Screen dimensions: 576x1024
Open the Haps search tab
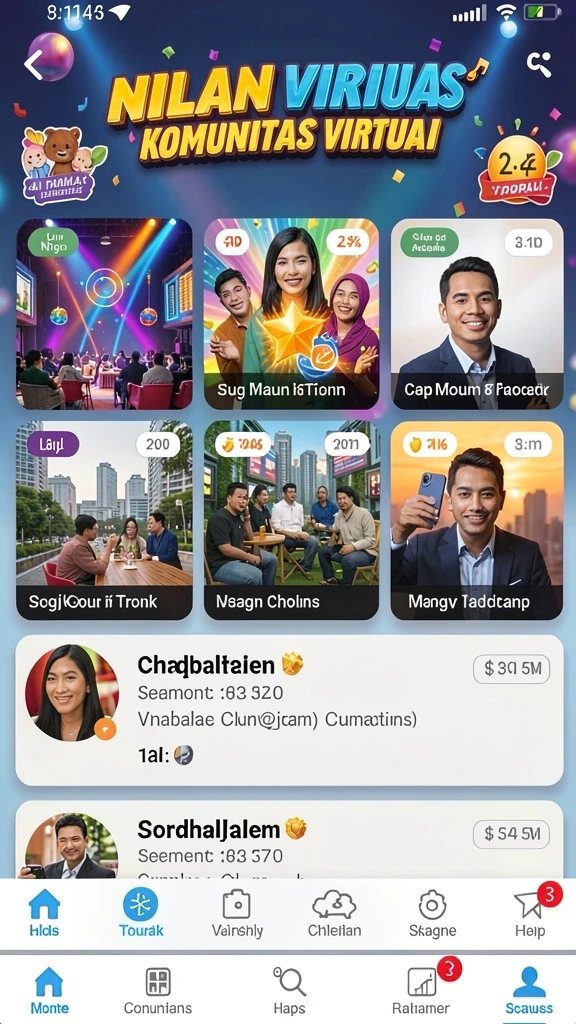(x=289, y=991)
